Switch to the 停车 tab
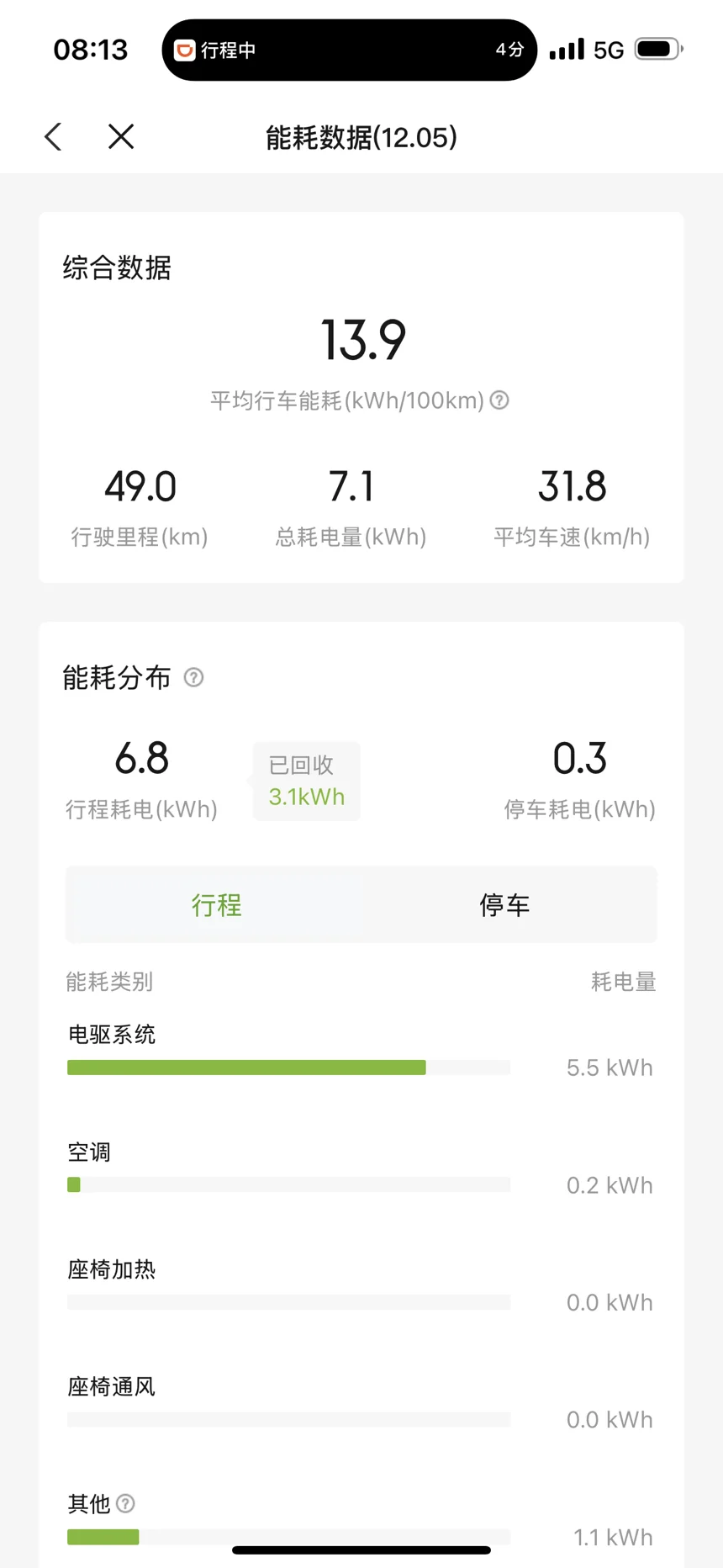723x1568 pixels. (x=505, y=905)
